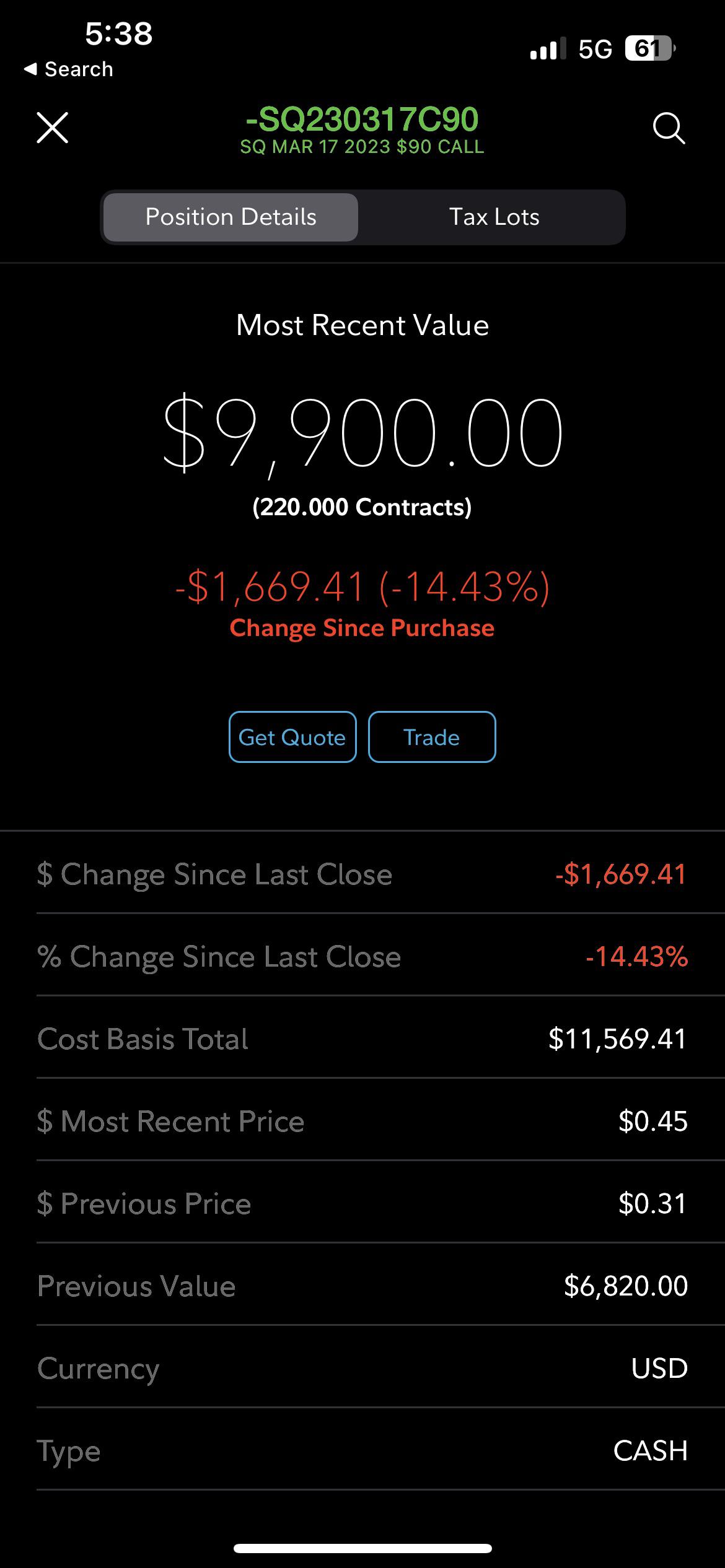Image resolution: width=725 pixels, height=1568 pixels.
Task: Open the search magnifier icon
Action: [x=669, y=128]
